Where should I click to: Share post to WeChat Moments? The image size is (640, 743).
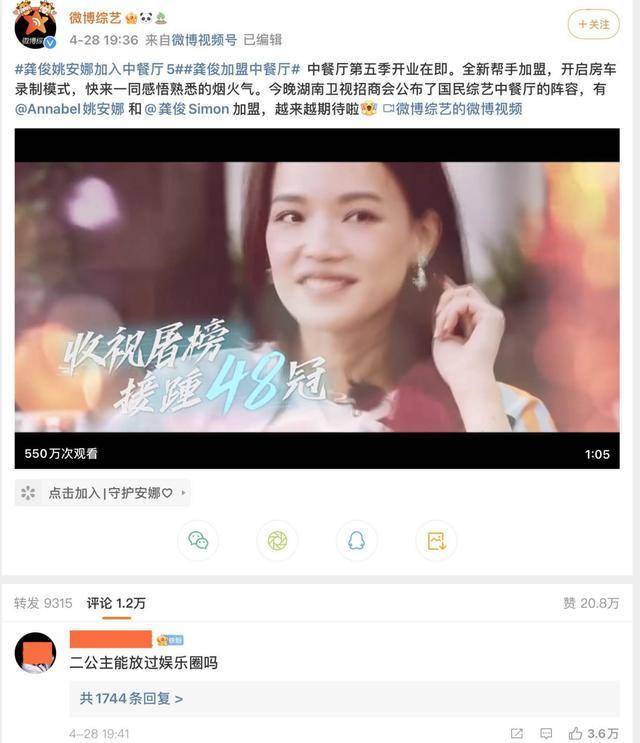[277, 541]
